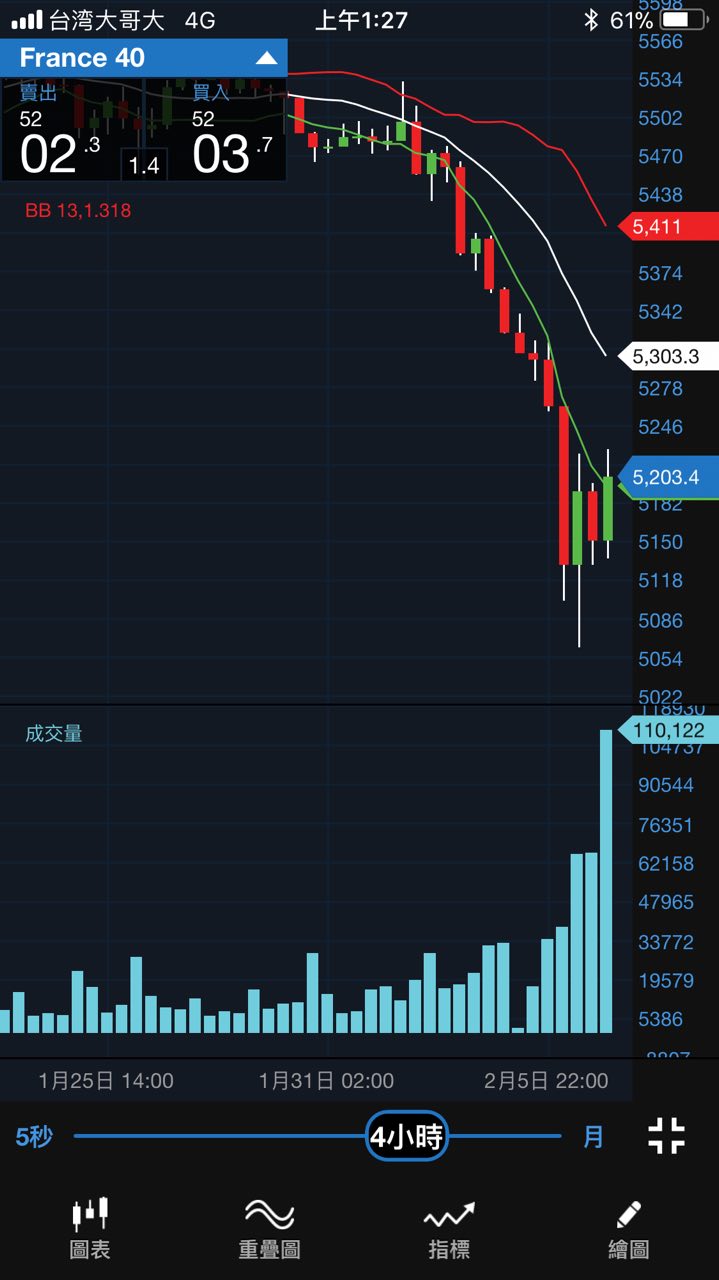Tap the 4小時 timeframe handle
The height and width of the screenshot is (1280, 719).
pyautogui.click(x=406, y=1137)
